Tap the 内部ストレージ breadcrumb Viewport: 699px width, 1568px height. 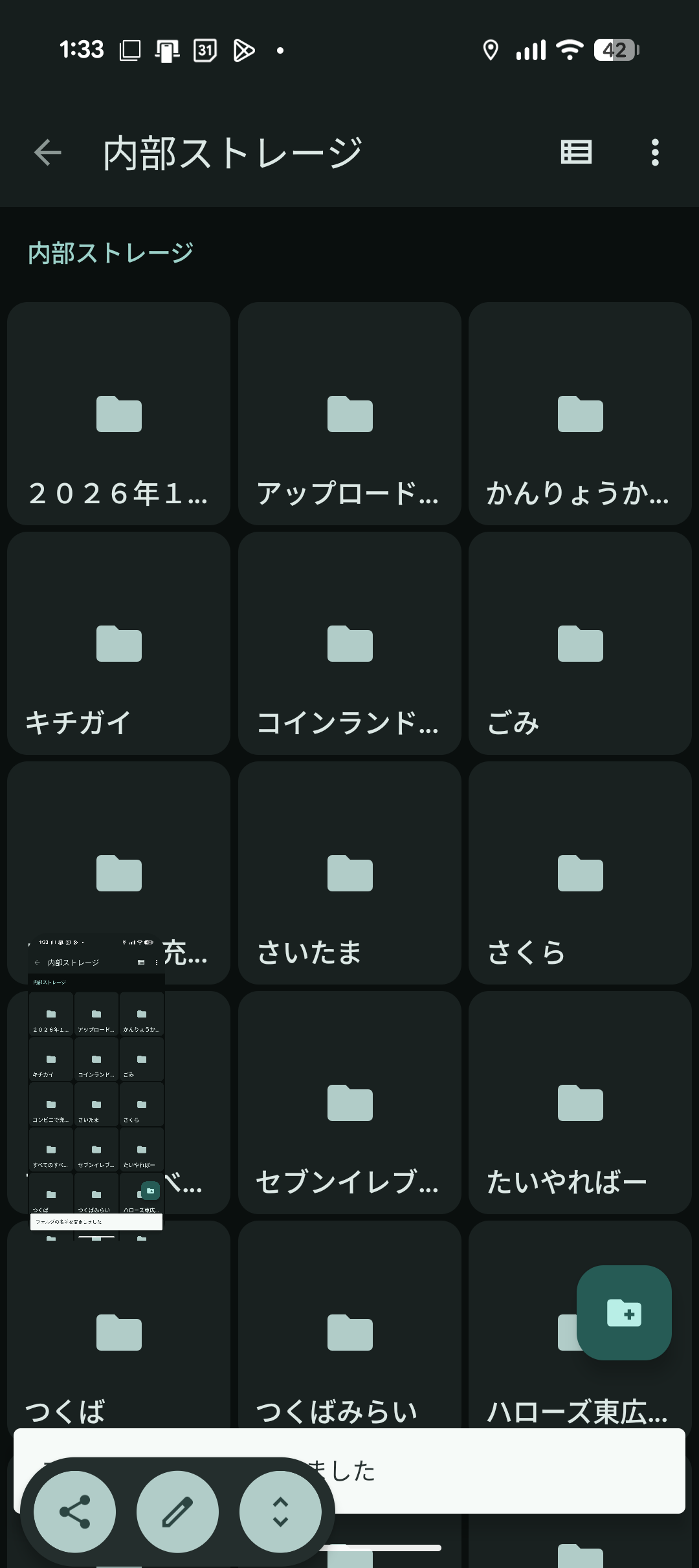pos(111,253)
